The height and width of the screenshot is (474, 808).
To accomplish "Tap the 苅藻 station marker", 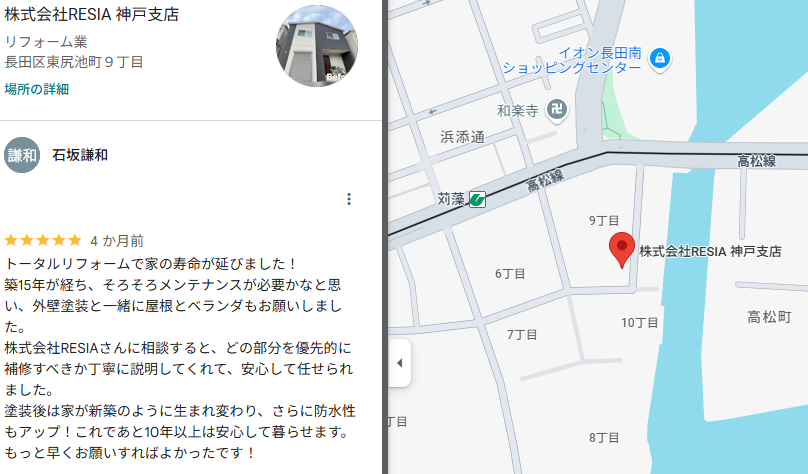I will click(x=478, y=199).
